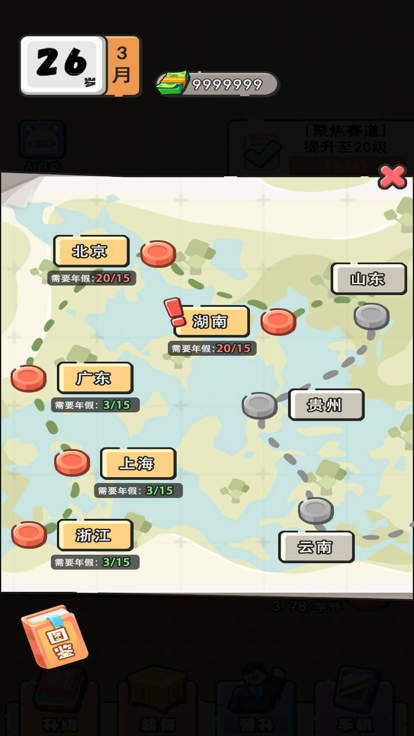
Task: Tap the locked 贵州 location
Action: coord(326,405)
